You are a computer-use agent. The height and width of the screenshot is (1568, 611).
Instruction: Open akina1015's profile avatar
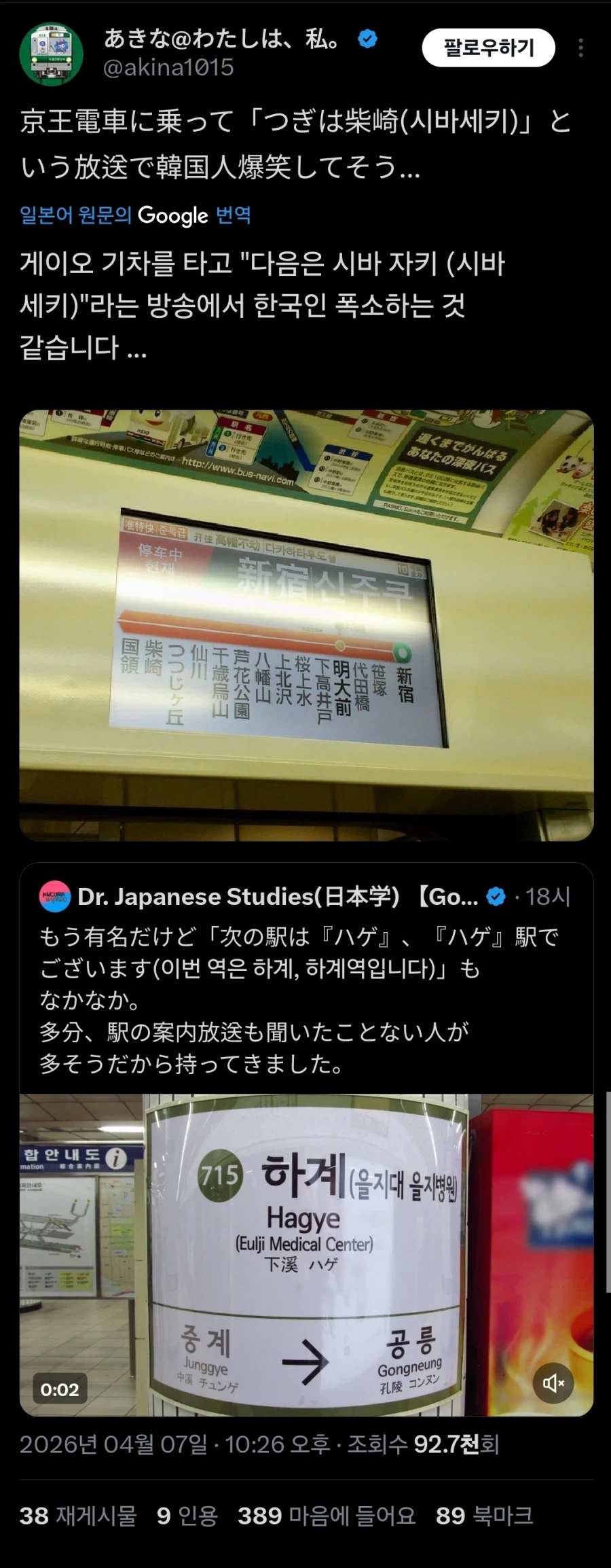click(51, 56)
